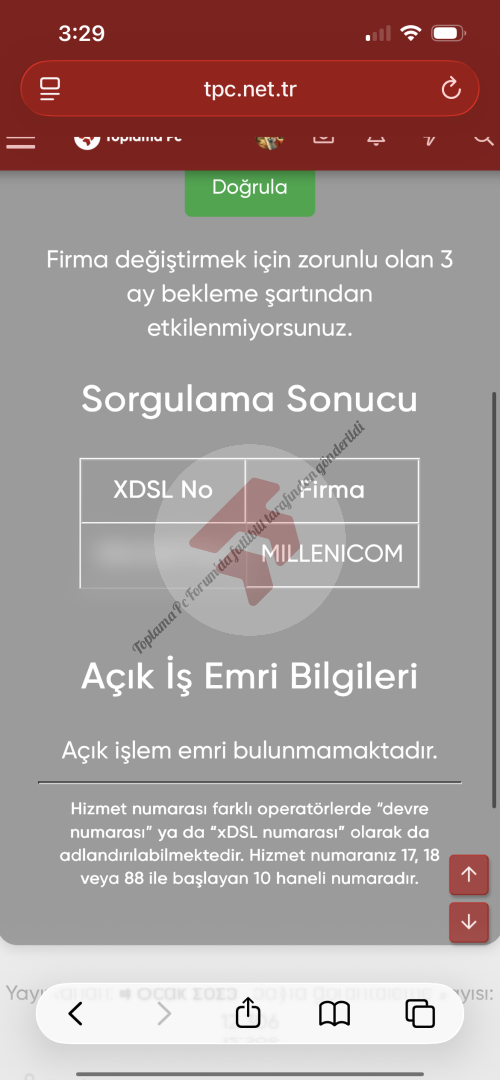Viewport: 500px width, 1080px height.
Task: Open the site's hamburger menu
Action: pyautogui.click(x=21, y=141)
